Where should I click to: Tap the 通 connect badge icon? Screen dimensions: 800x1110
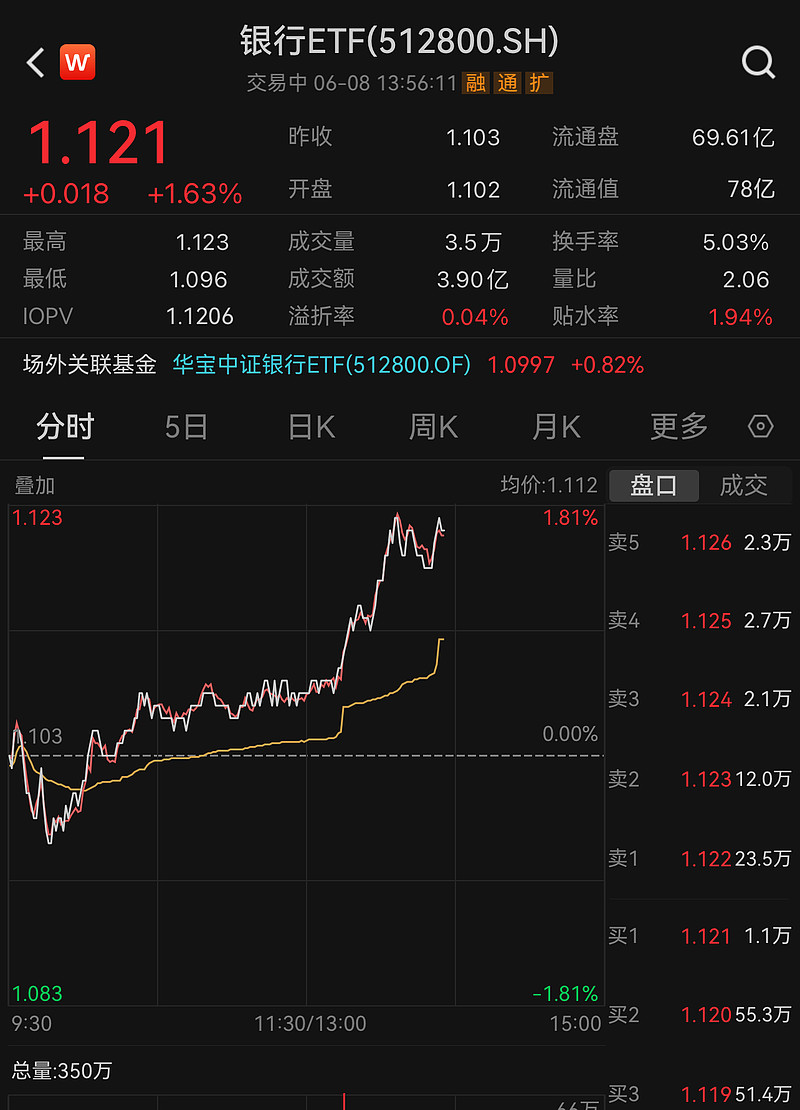tap(508, 84)
